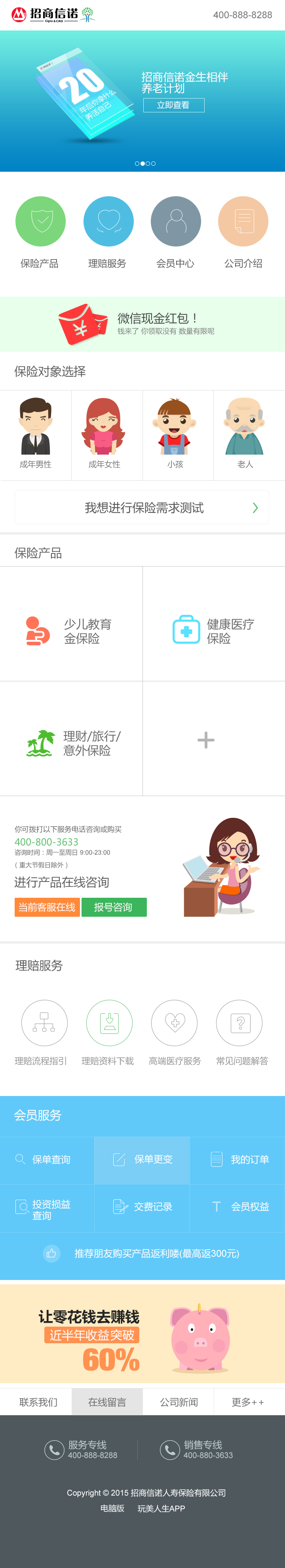Select 小孩 as the insurance target

[175, 434]
